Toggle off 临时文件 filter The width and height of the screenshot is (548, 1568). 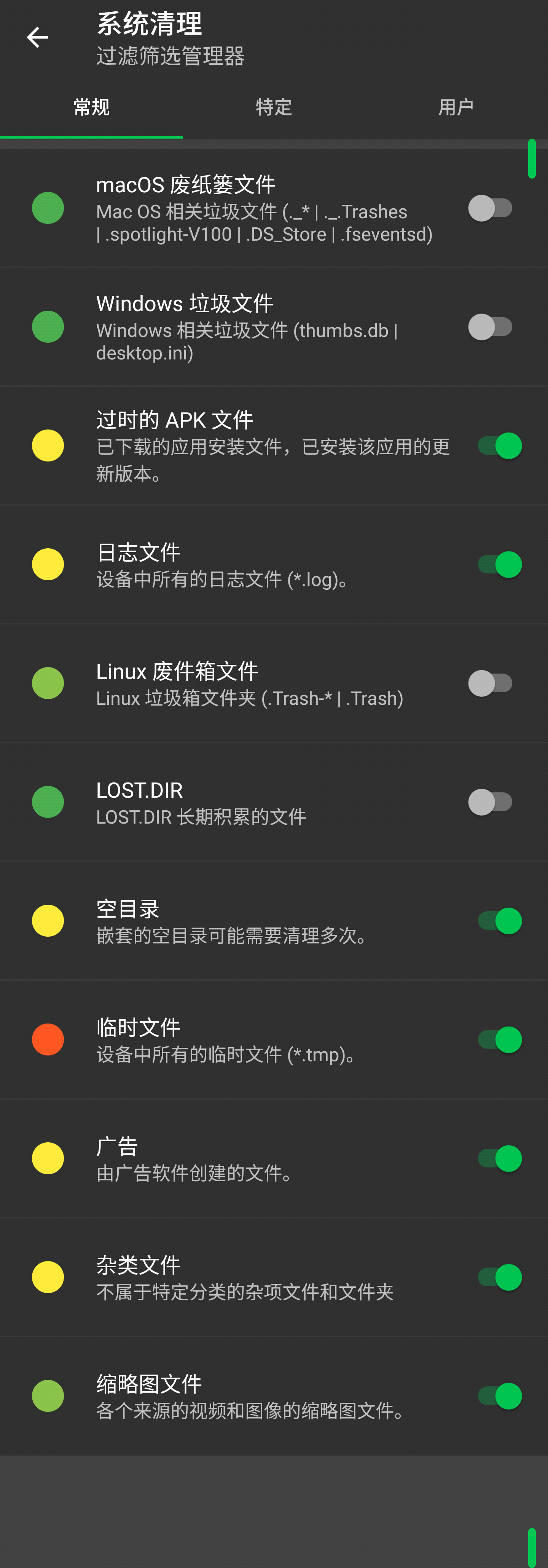[x=499, y=1039]
